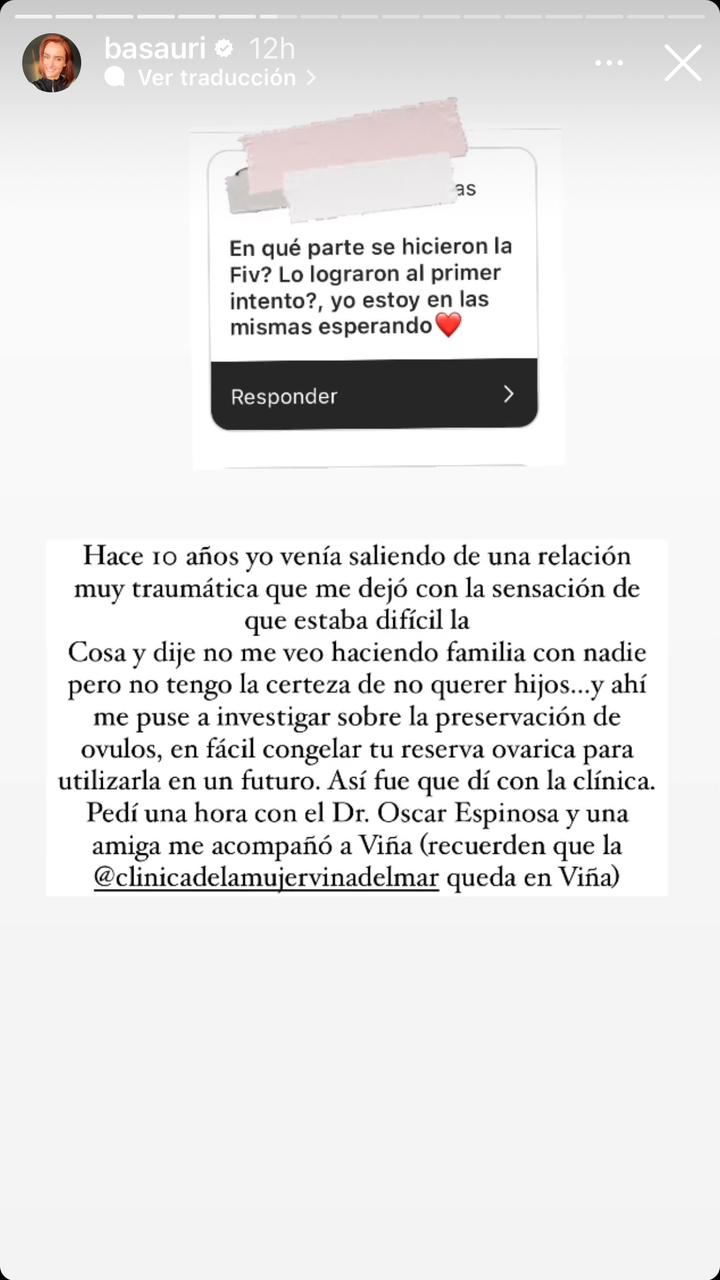Viewport: 720px width, 1280px height.
Task: Select Ver traducción to translate story
Action: (x=216, y=77)
